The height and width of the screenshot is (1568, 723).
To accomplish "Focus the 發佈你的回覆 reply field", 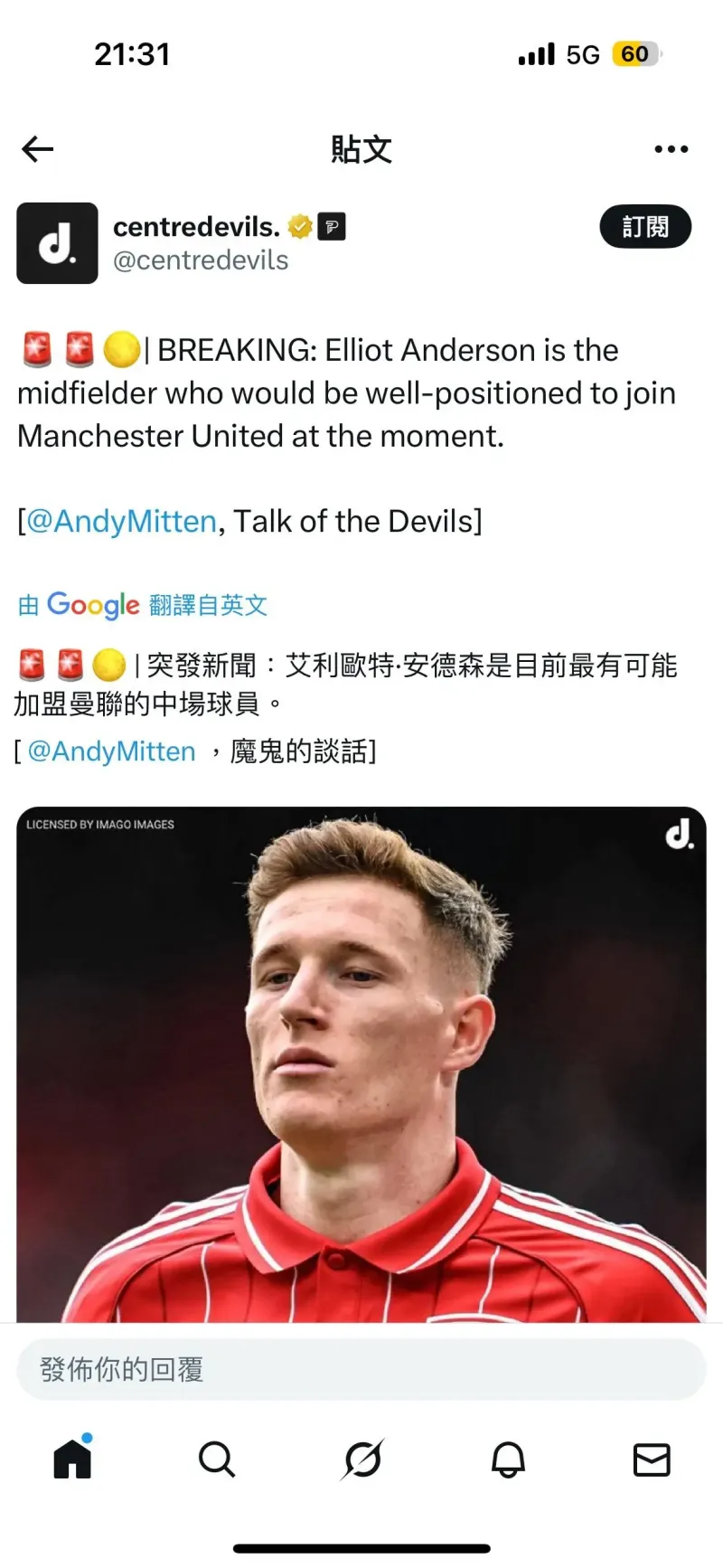I will click(361, 1369).
